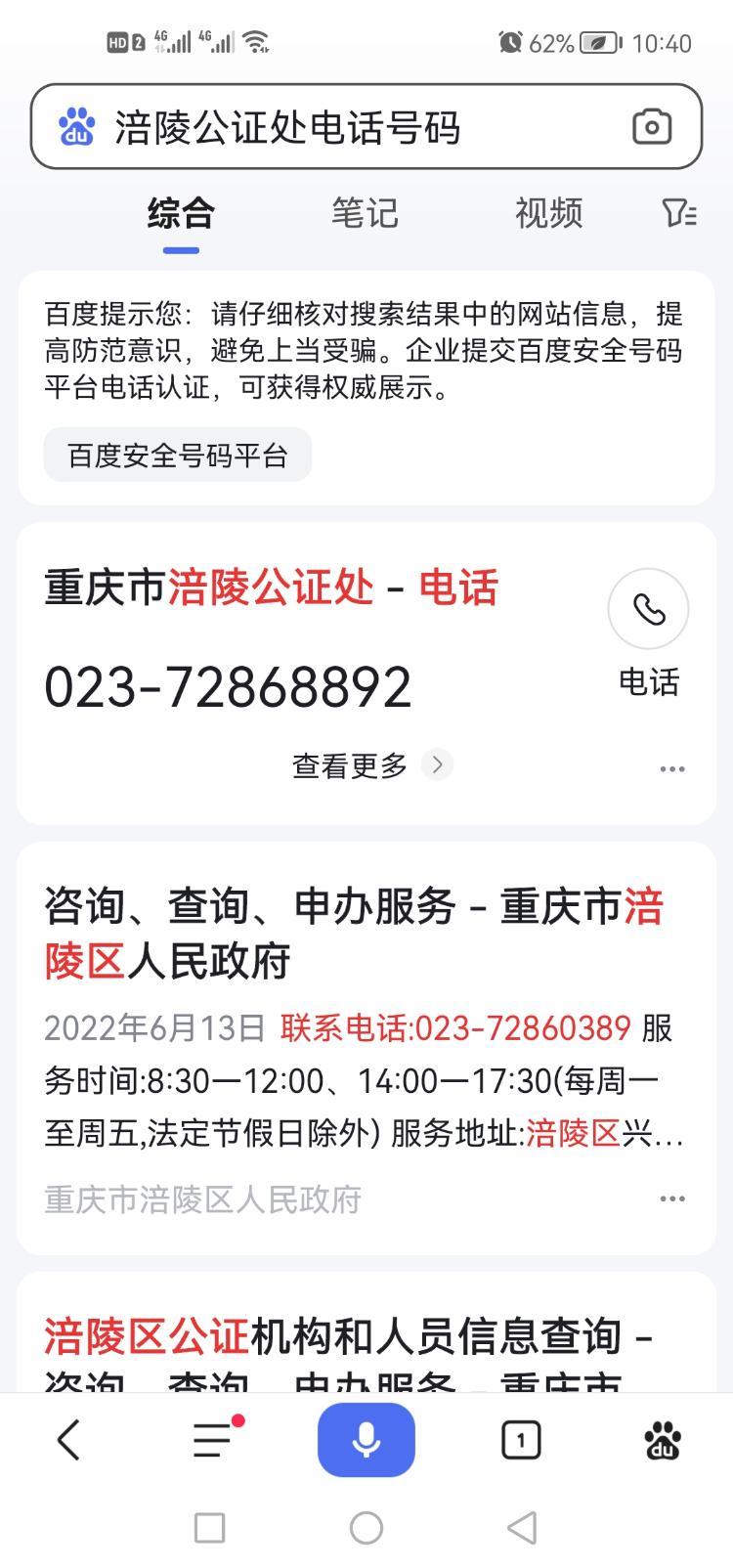733x1568 pixels.
Task: Open Baidu home via the paw icon
Action: pyautogui.click(x=664, y=1440)
